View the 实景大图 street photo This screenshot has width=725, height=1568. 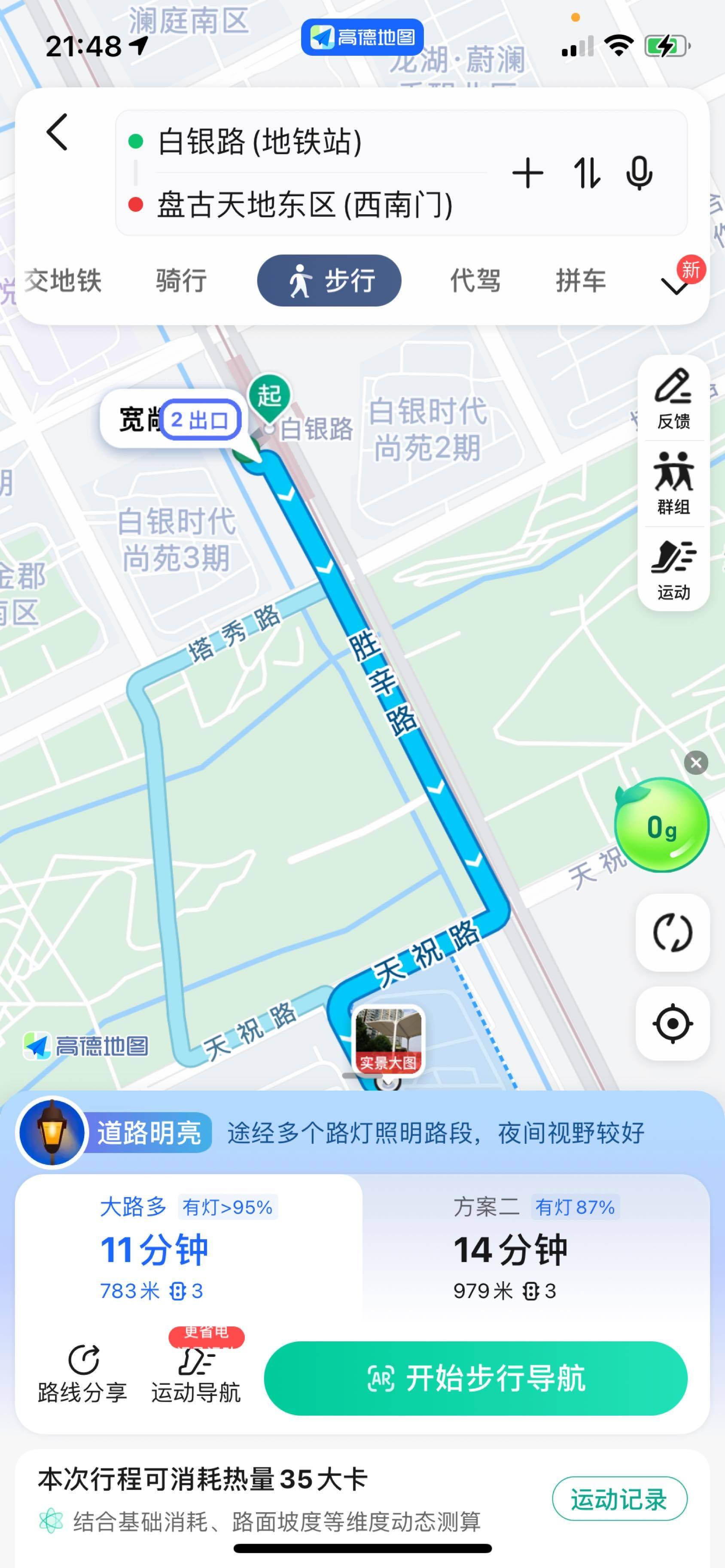[x=388, y=1041]
